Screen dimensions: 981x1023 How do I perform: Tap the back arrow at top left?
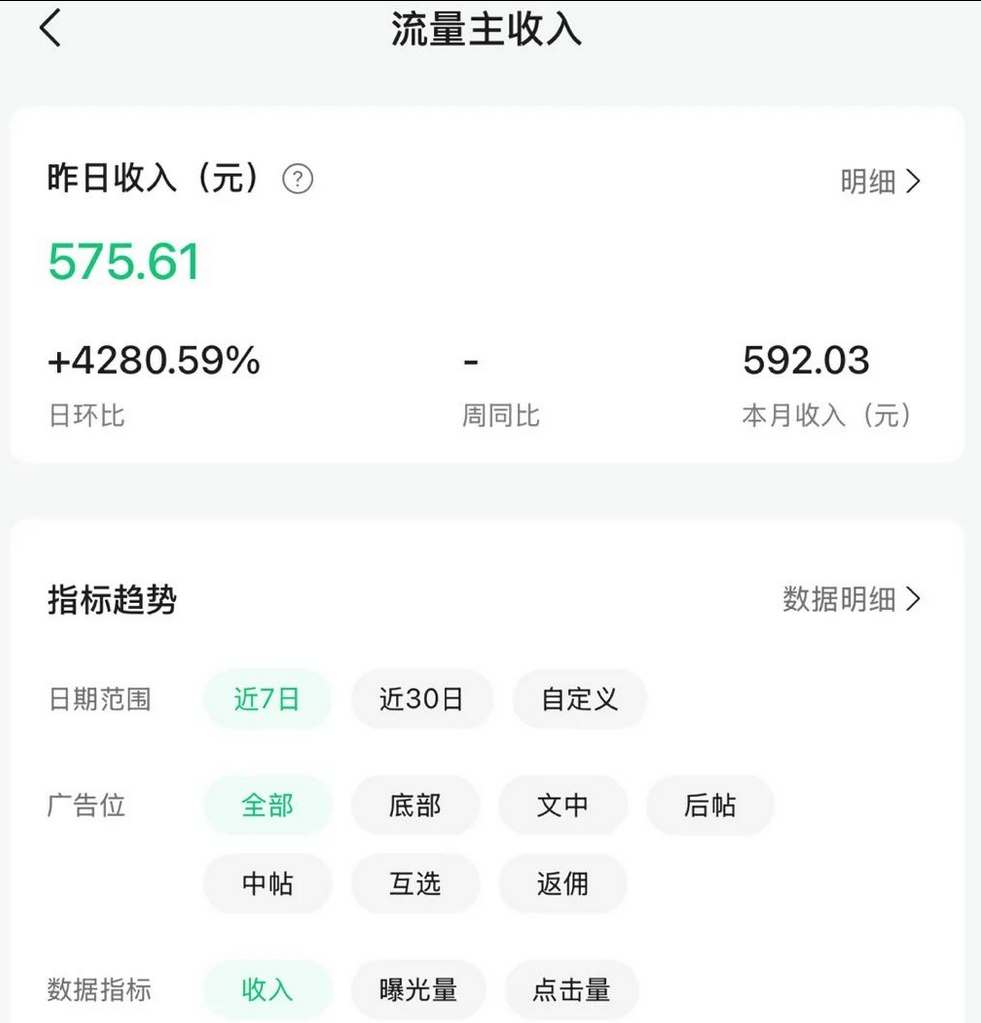tap(48, 28)
